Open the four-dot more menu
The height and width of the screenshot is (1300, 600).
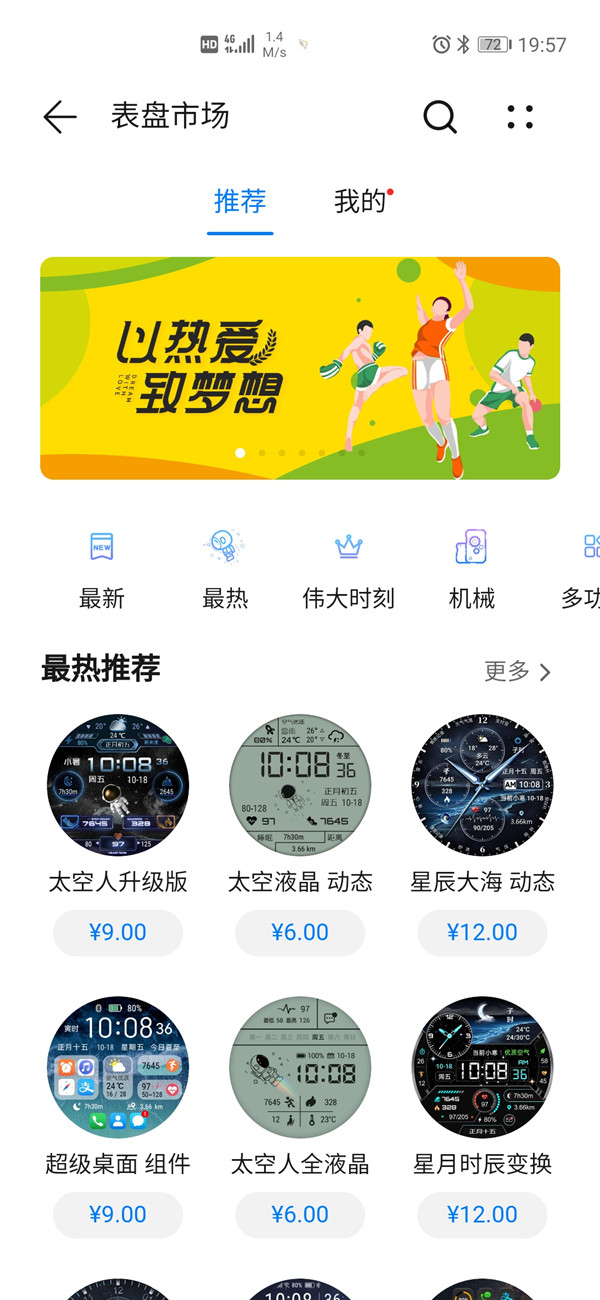520,117
